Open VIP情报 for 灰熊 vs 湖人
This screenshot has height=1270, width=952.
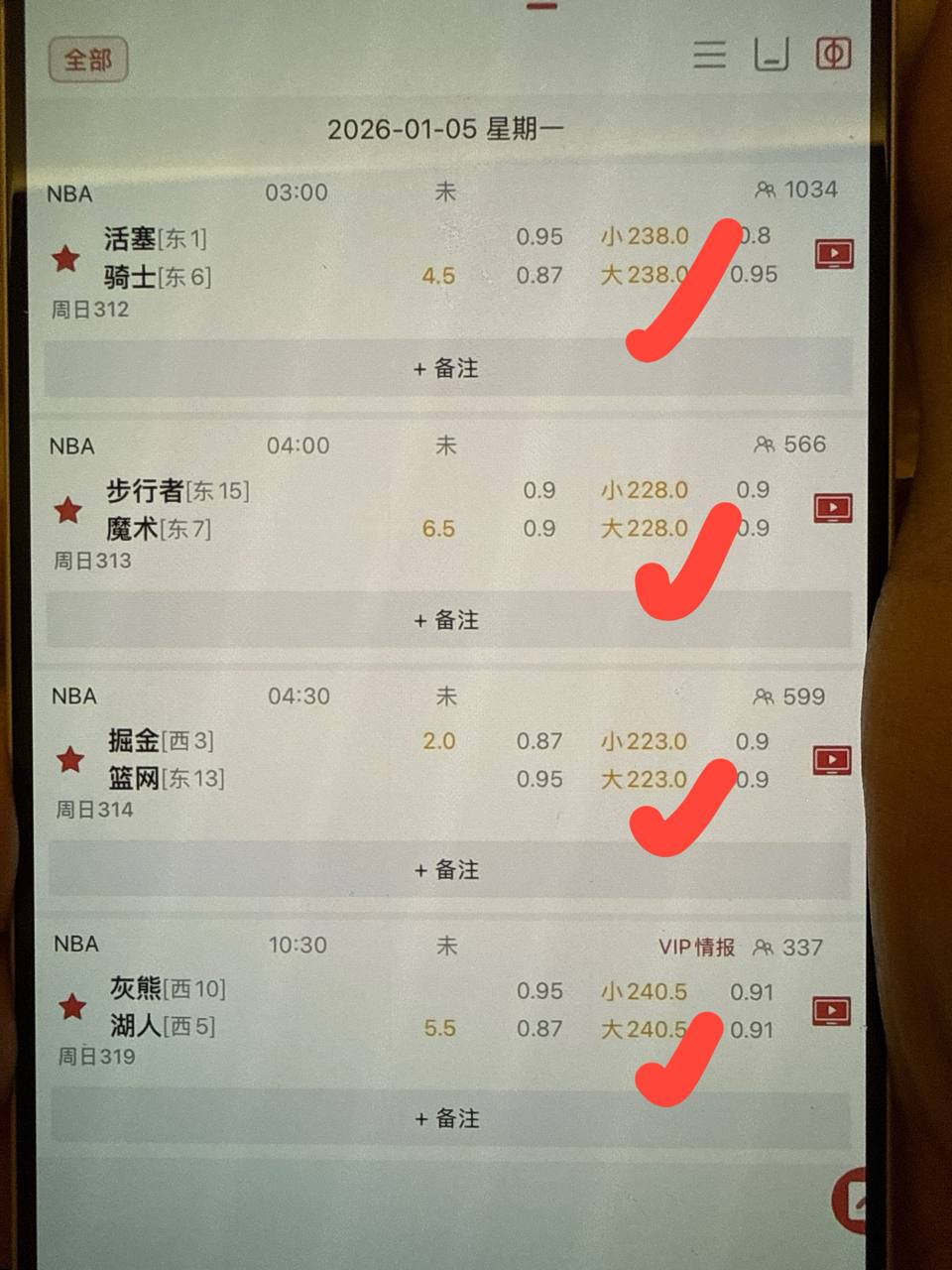[696, 948]
